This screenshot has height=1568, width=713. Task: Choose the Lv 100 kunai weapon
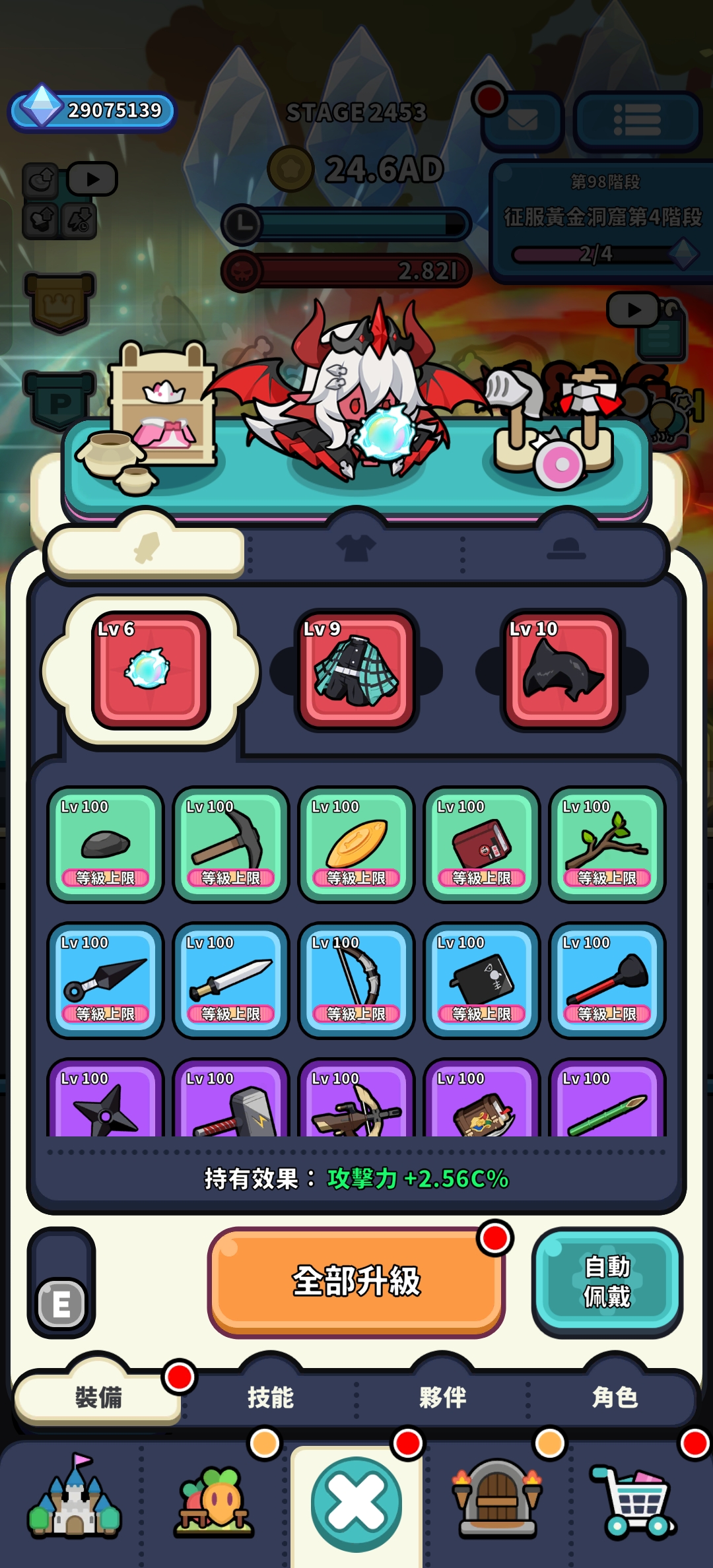click(x=105, y=979)
